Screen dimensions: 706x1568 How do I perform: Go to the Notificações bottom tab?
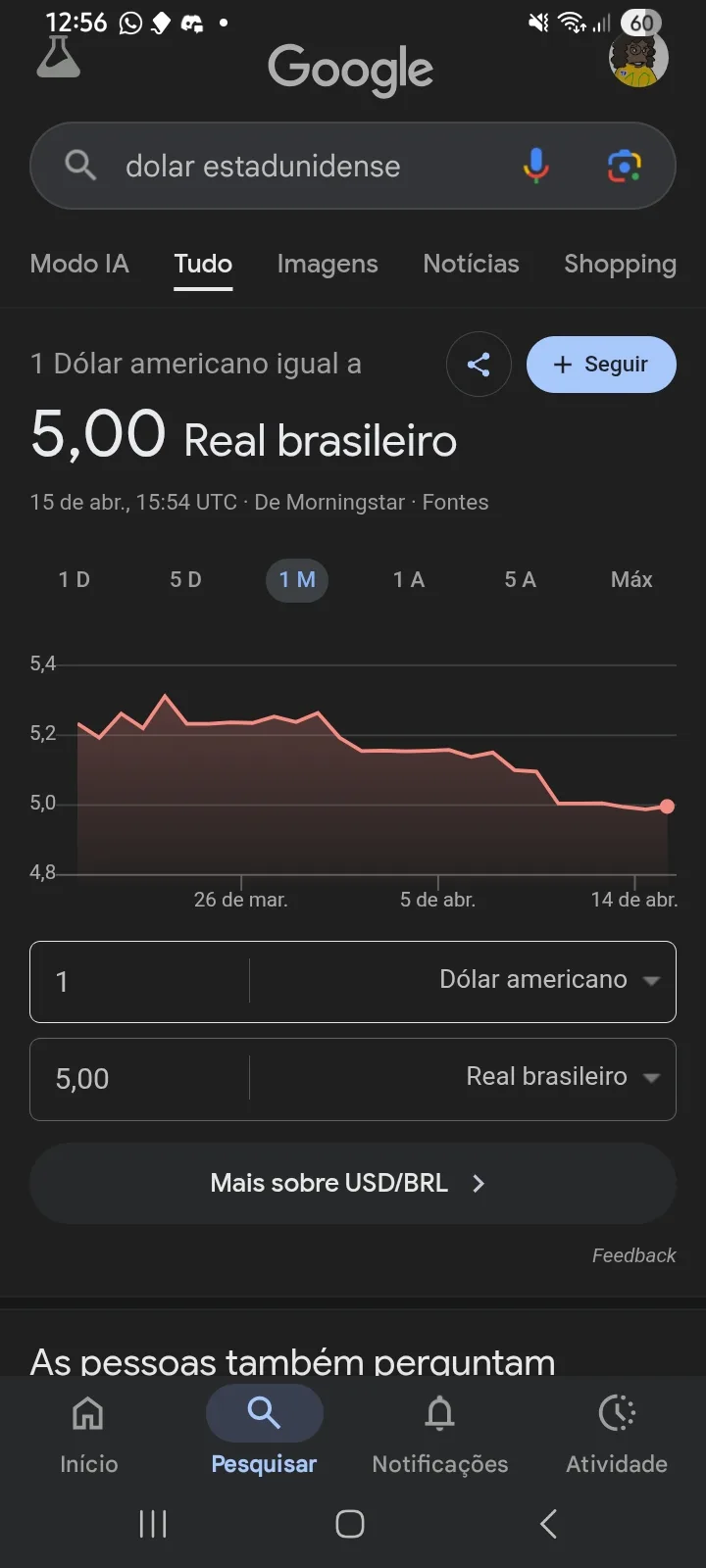coord(440,1435)
